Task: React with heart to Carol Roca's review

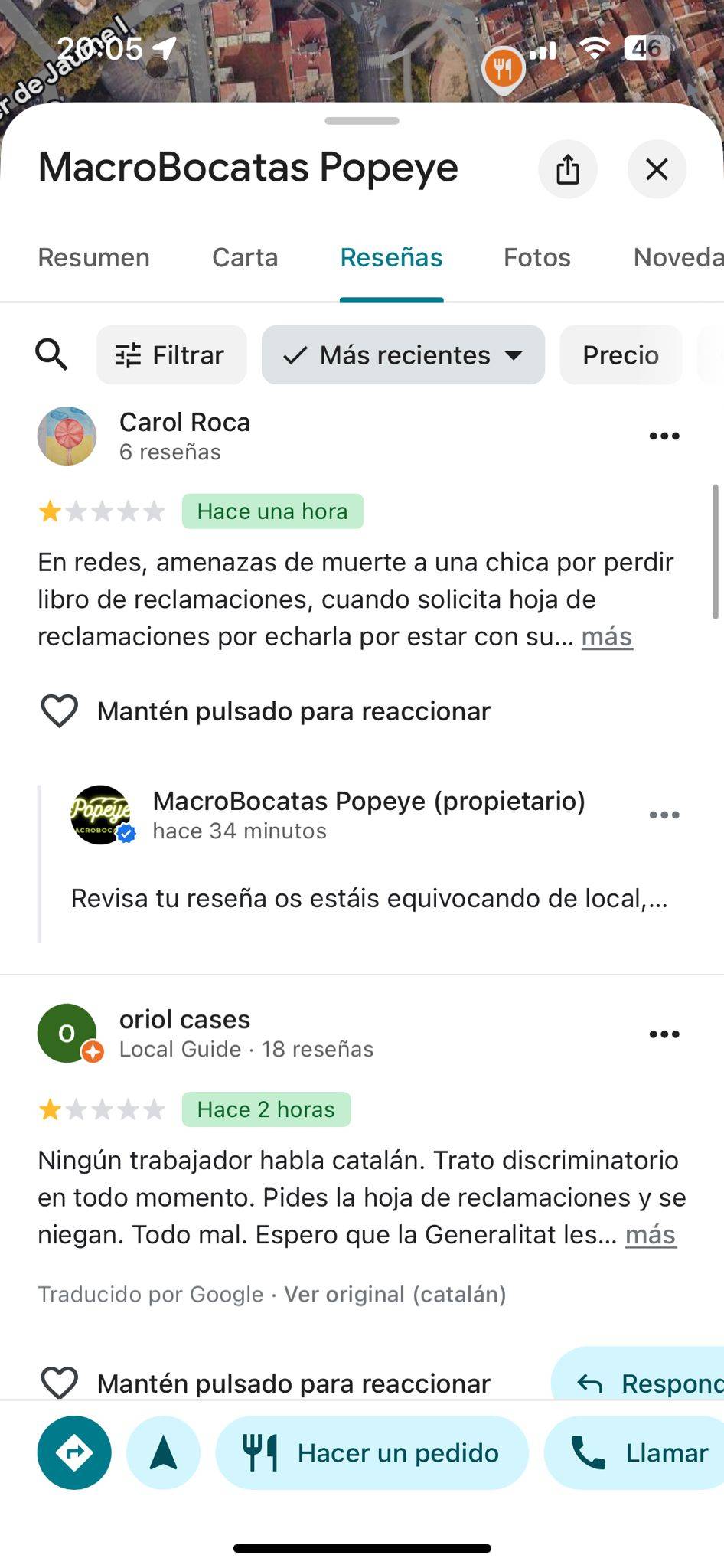Action: point(59,711)
